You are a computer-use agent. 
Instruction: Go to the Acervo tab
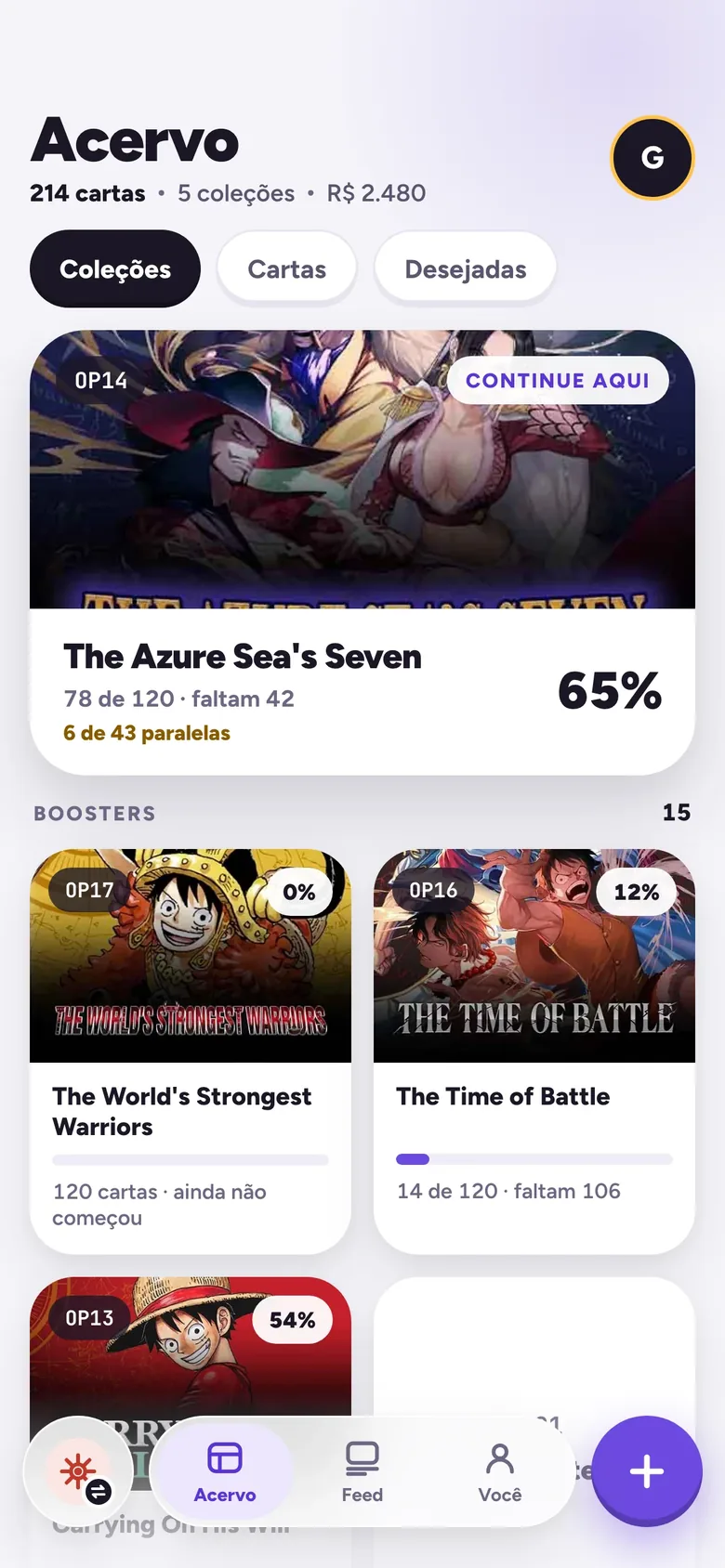click(x=224, y=1471)
